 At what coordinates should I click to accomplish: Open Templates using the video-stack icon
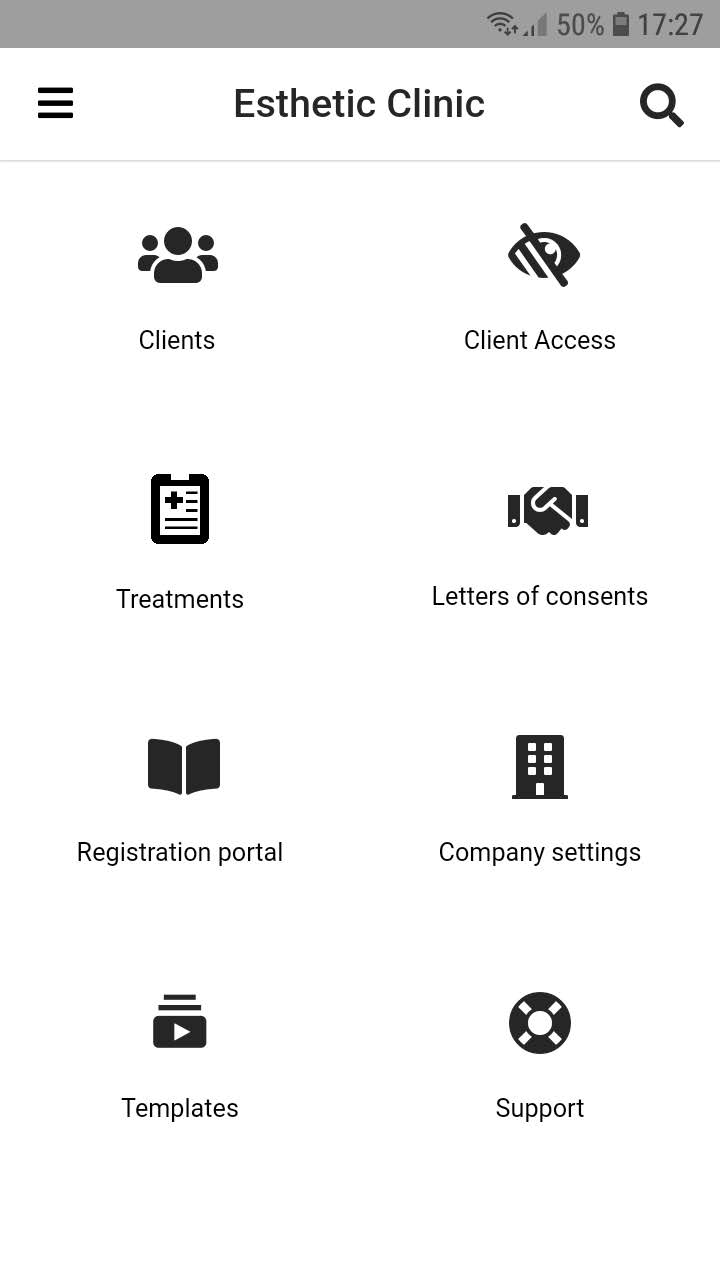click(180, 1021)
